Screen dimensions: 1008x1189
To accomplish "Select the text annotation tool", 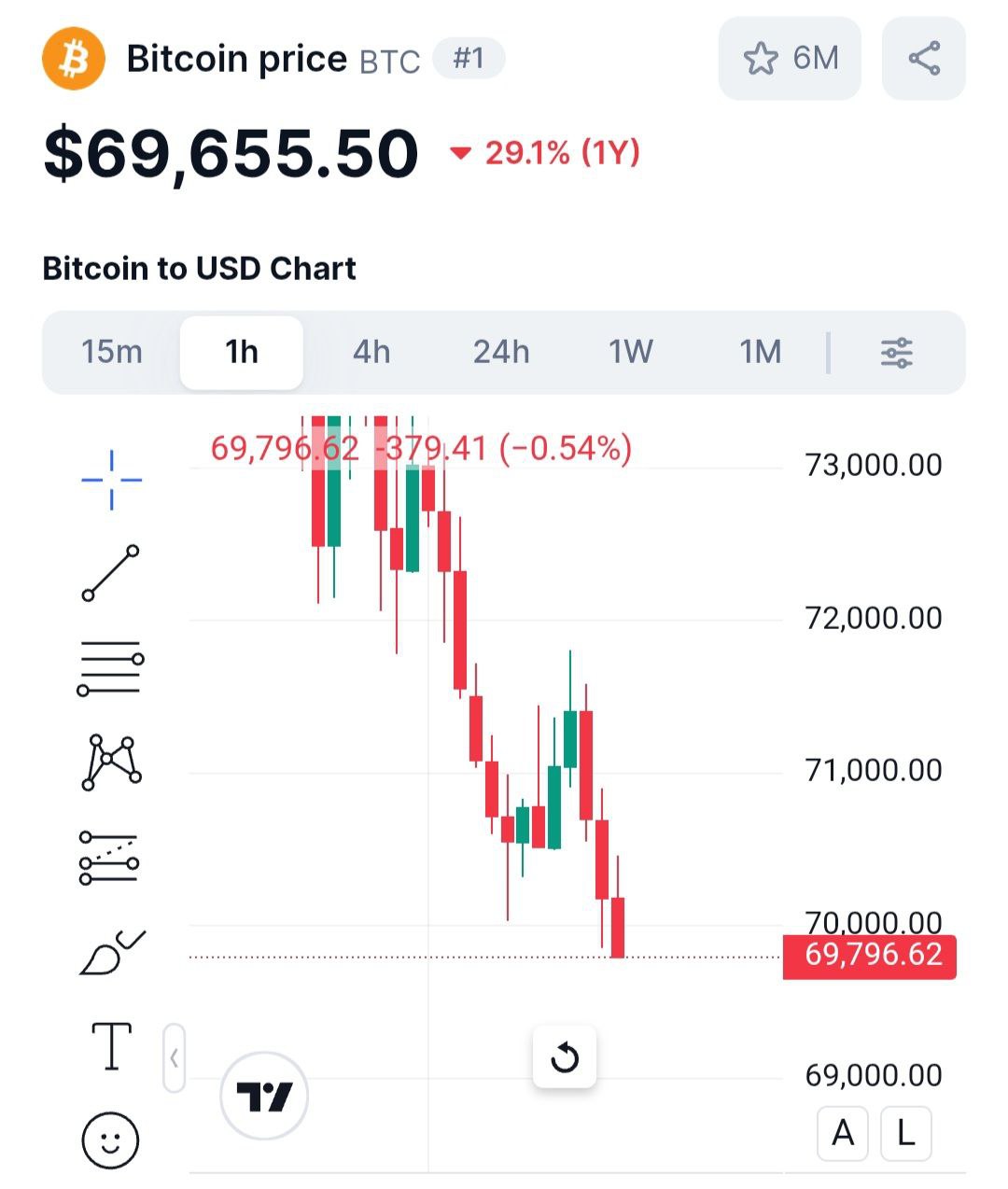I will pos(111,1045).
